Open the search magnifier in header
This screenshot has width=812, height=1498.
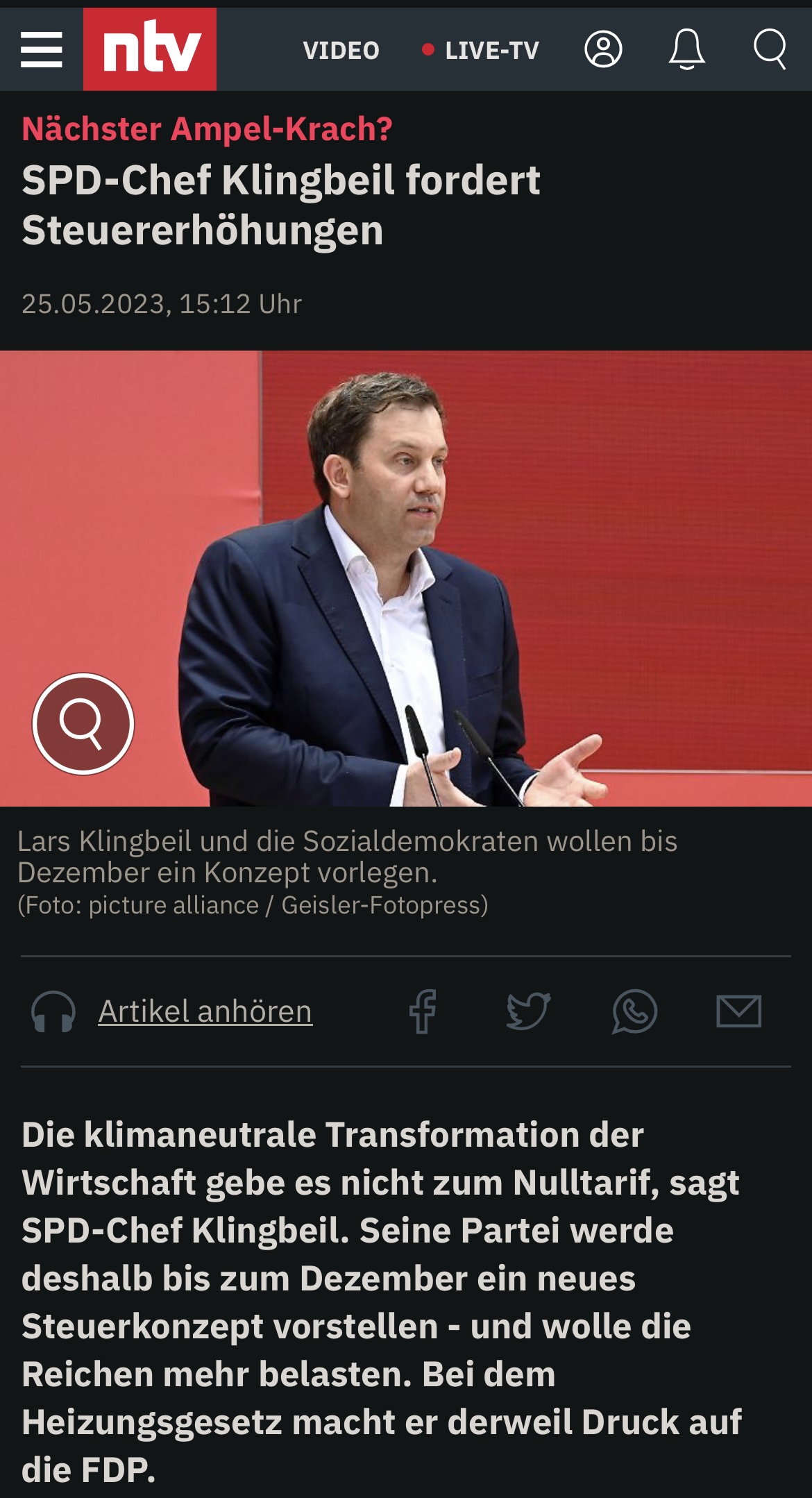770,49
